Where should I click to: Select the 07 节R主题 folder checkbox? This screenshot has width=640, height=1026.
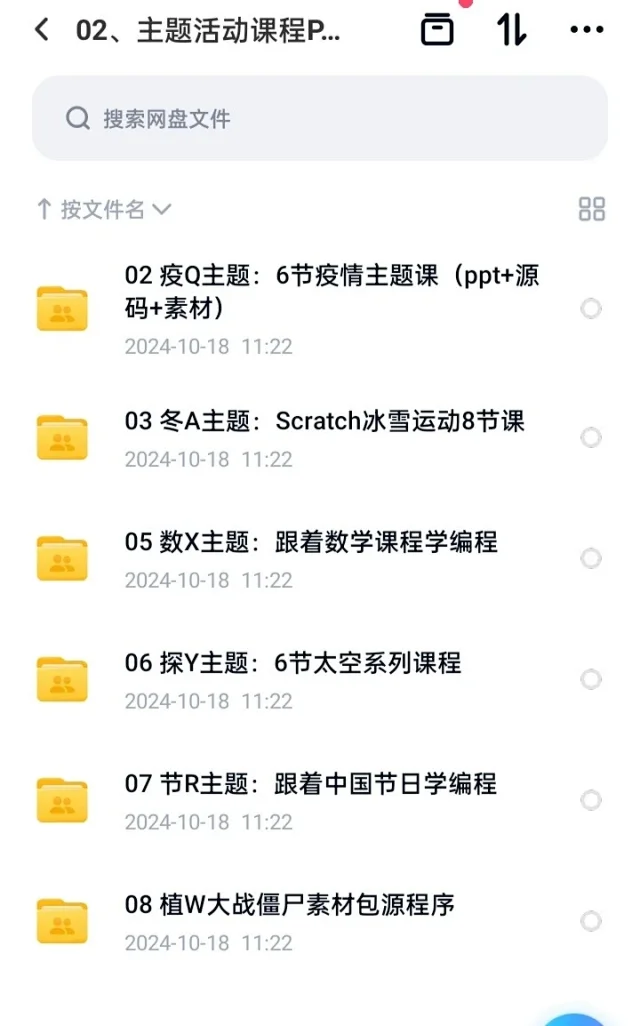pyautogui.click(x=591, y=800)
